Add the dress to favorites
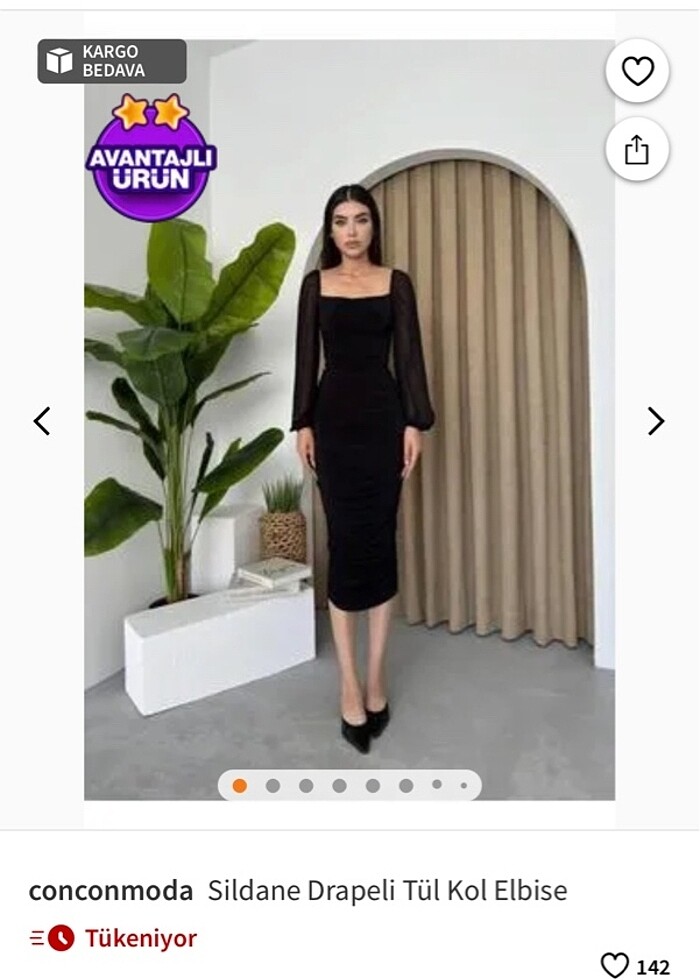 [637, 71]
